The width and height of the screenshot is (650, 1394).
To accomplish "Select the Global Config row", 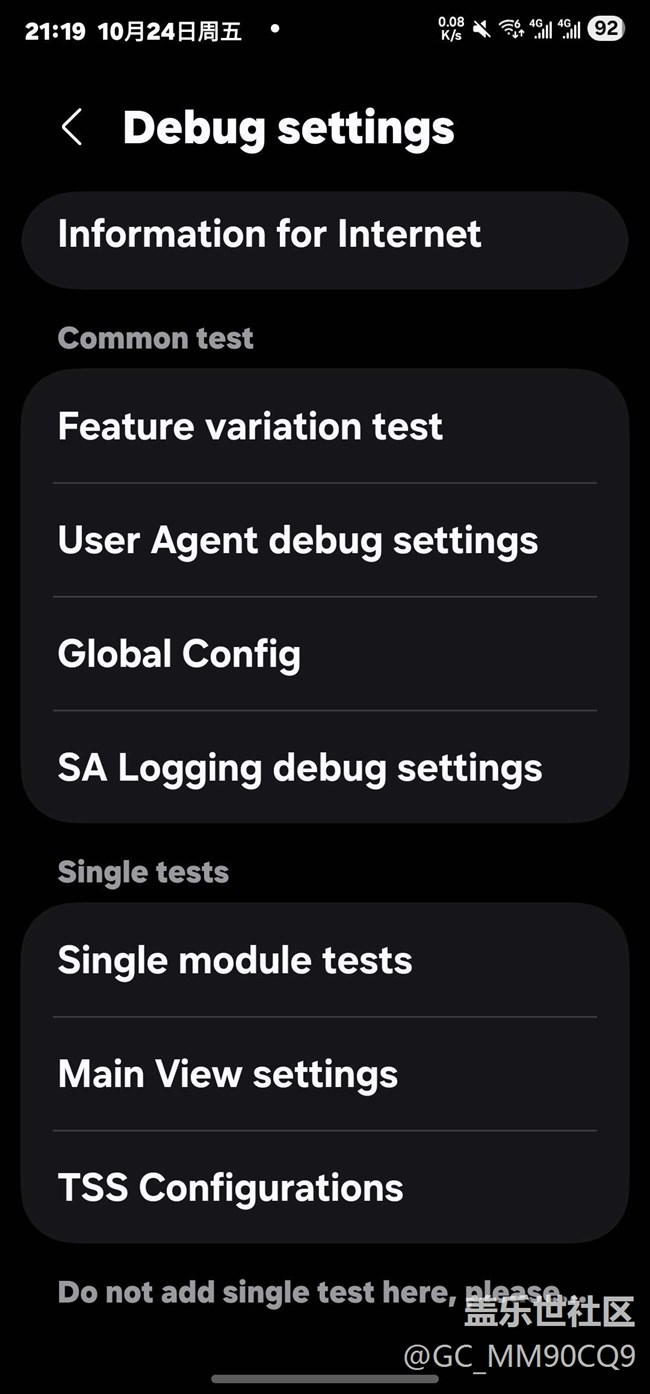I will 324,654.
